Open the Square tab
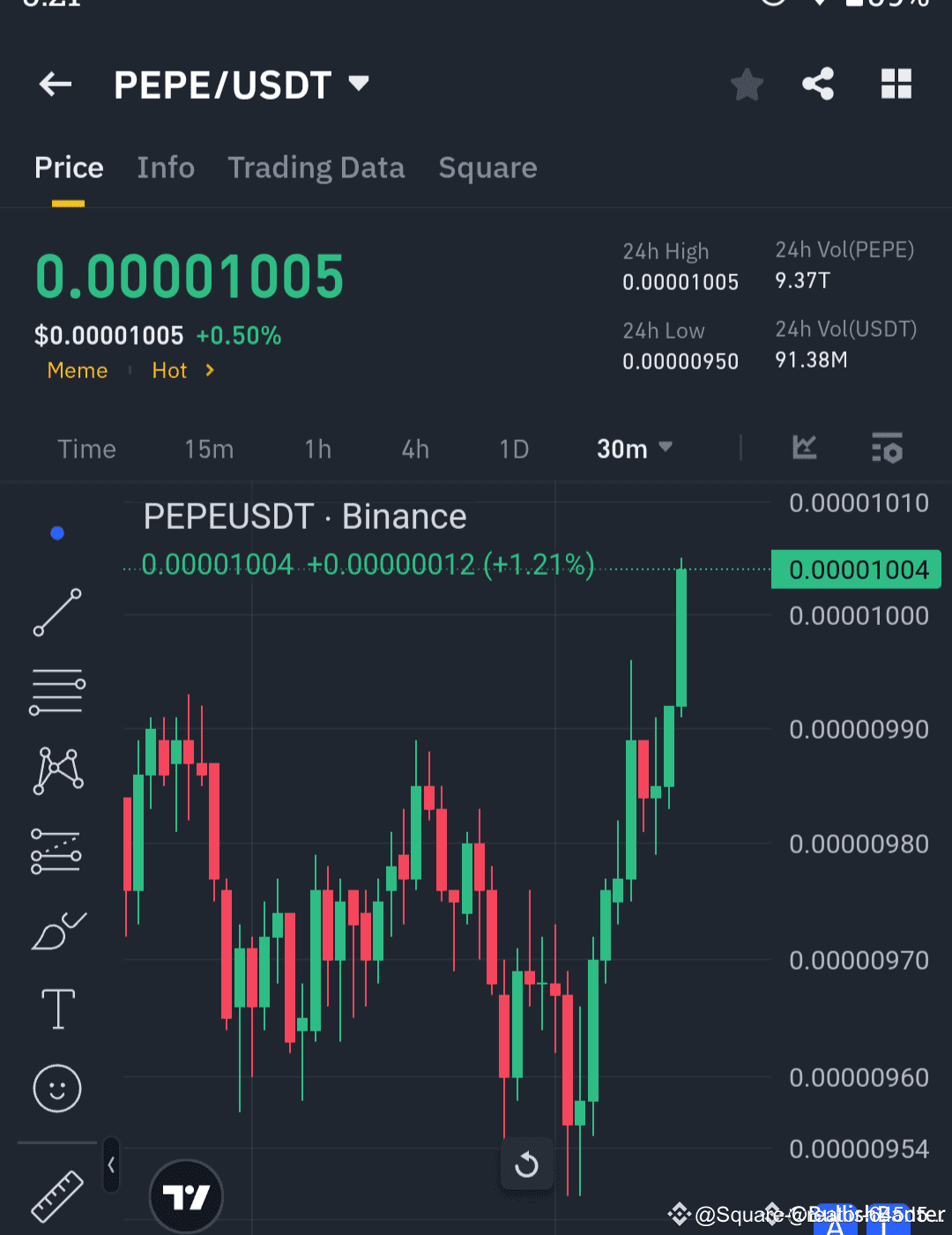Viewport: 952px width, 1235px height. click(x=487, y=167)
